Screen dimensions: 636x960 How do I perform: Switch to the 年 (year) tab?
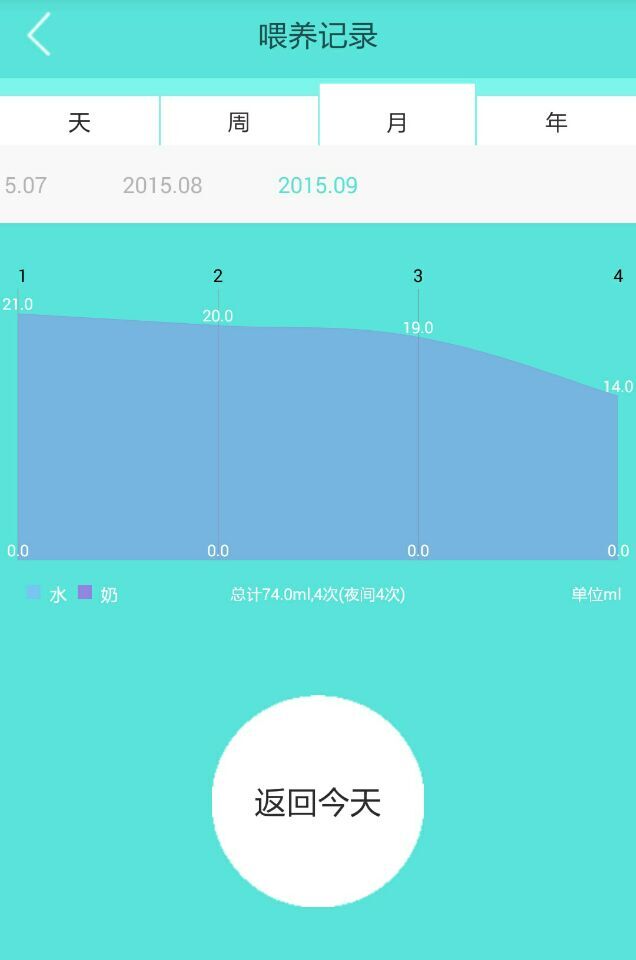point(556,122)
